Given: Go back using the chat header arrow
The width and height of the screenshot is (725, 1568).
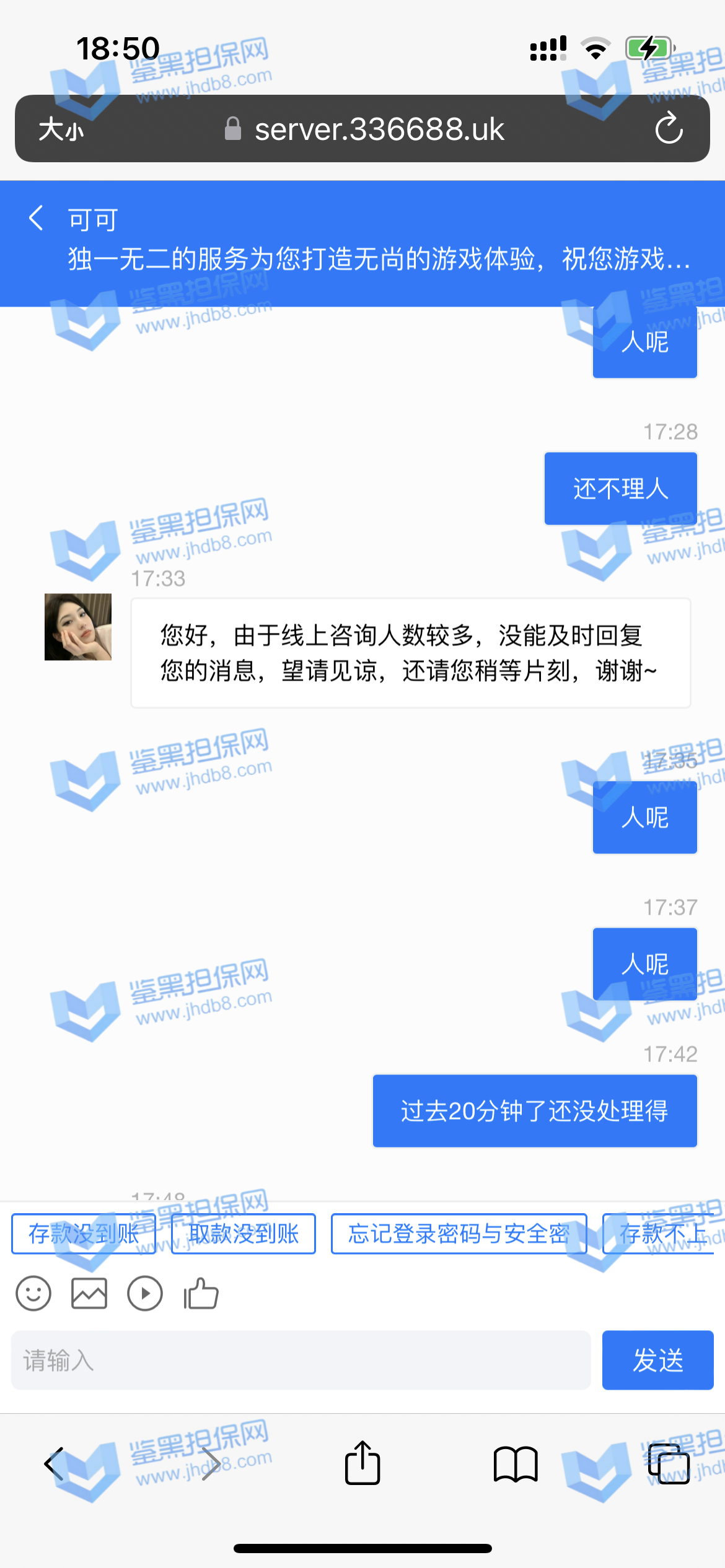Looking at the screenshot, I should (x=36, y=218).
